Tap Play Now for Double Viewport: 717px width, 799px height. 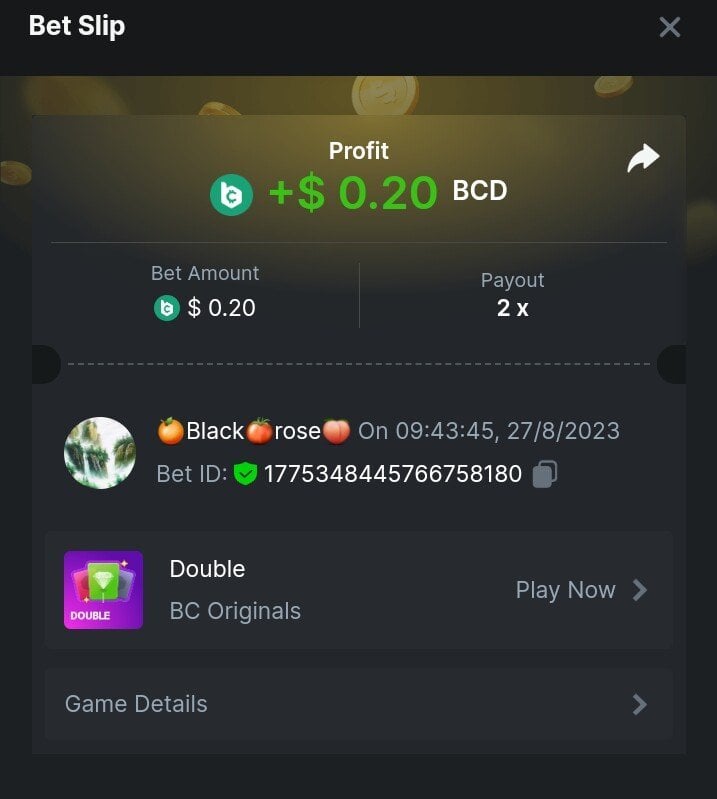pyautogui.click(x=581, y=590)
